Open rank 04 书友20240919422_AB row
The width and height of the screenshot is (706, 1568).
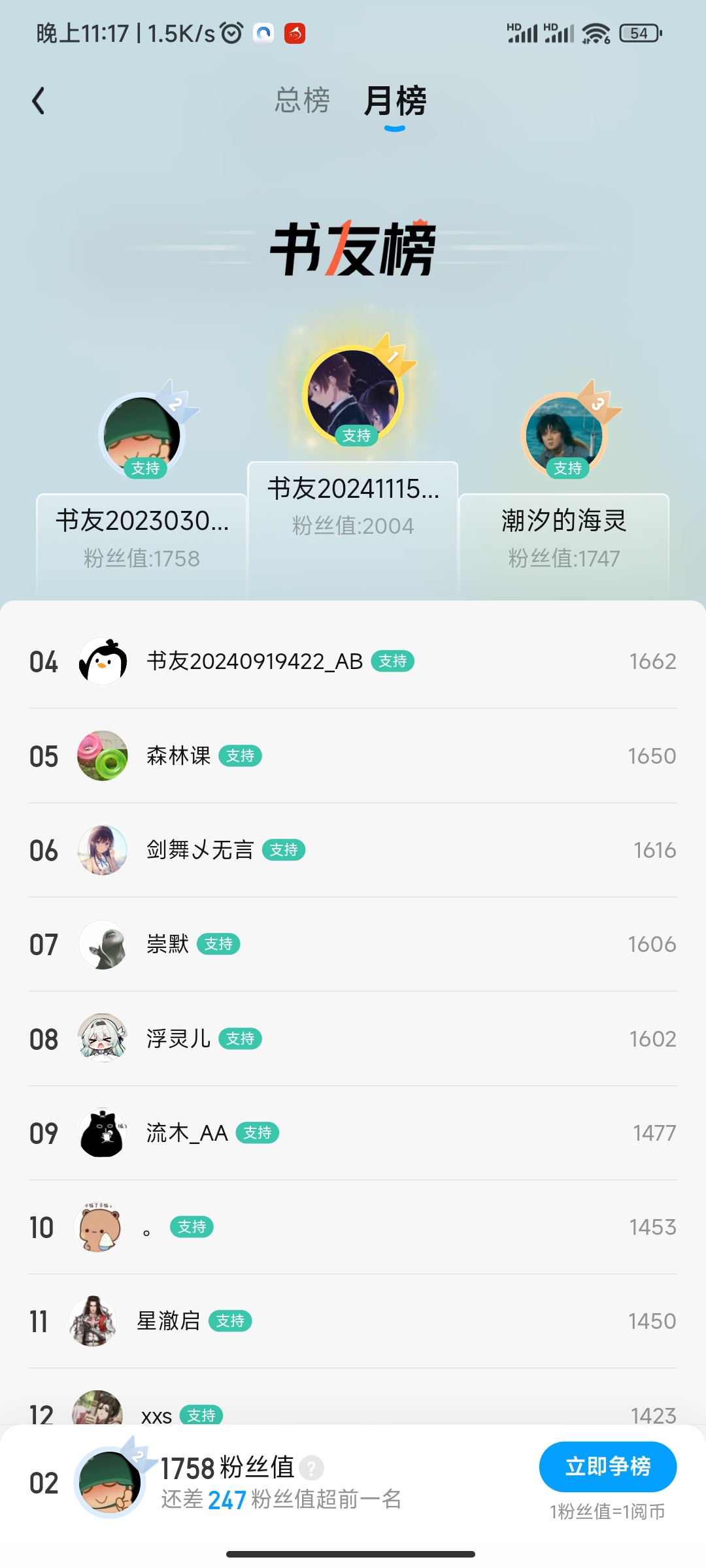click(x=353, y=661)
